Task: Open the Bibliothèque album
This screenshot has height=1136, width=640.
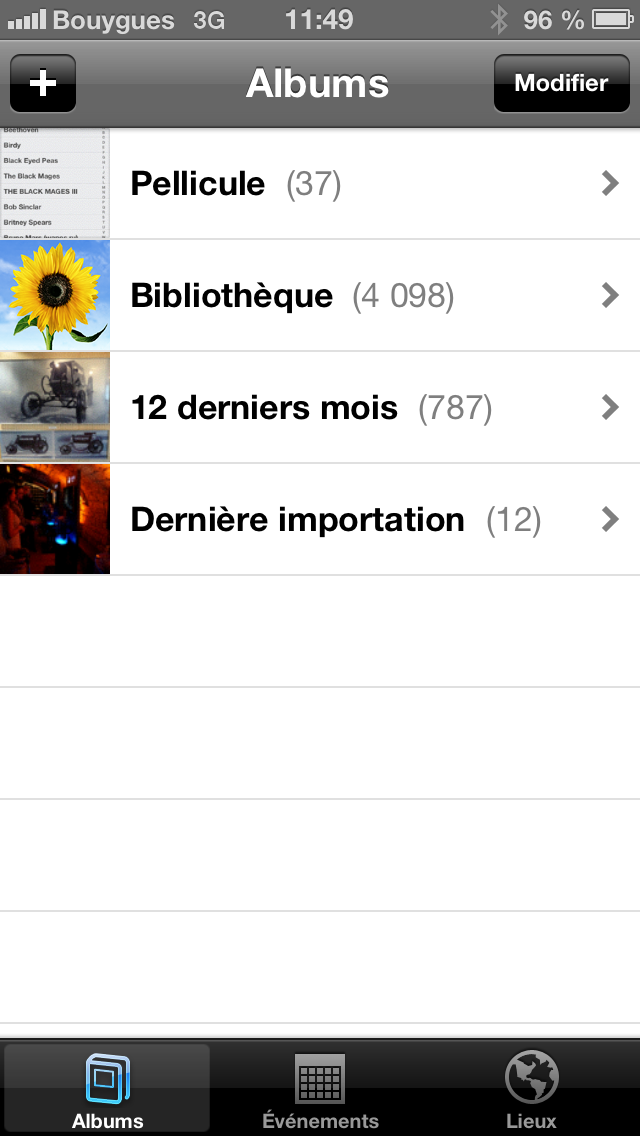Action: [x=320, y=296]
